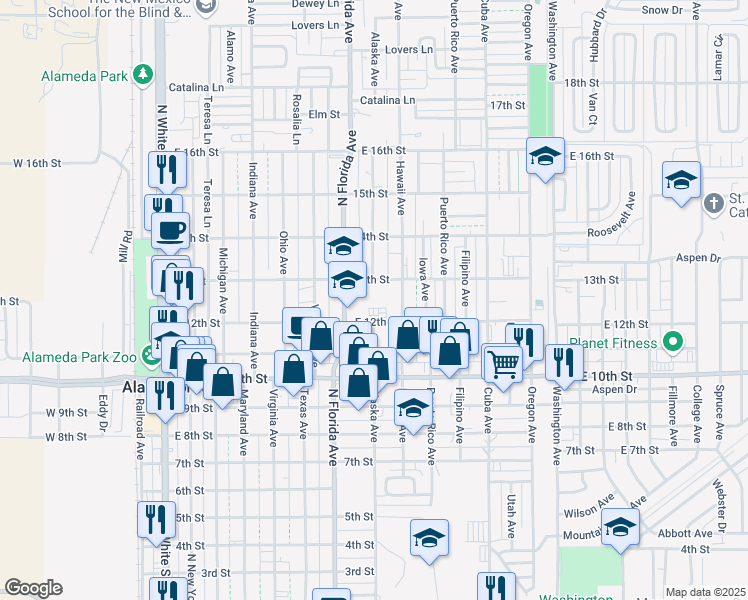Tap the school marker on 13th St
Image resolution: width=748 pixels, height=600 pixels.
[x=347, y=280]
